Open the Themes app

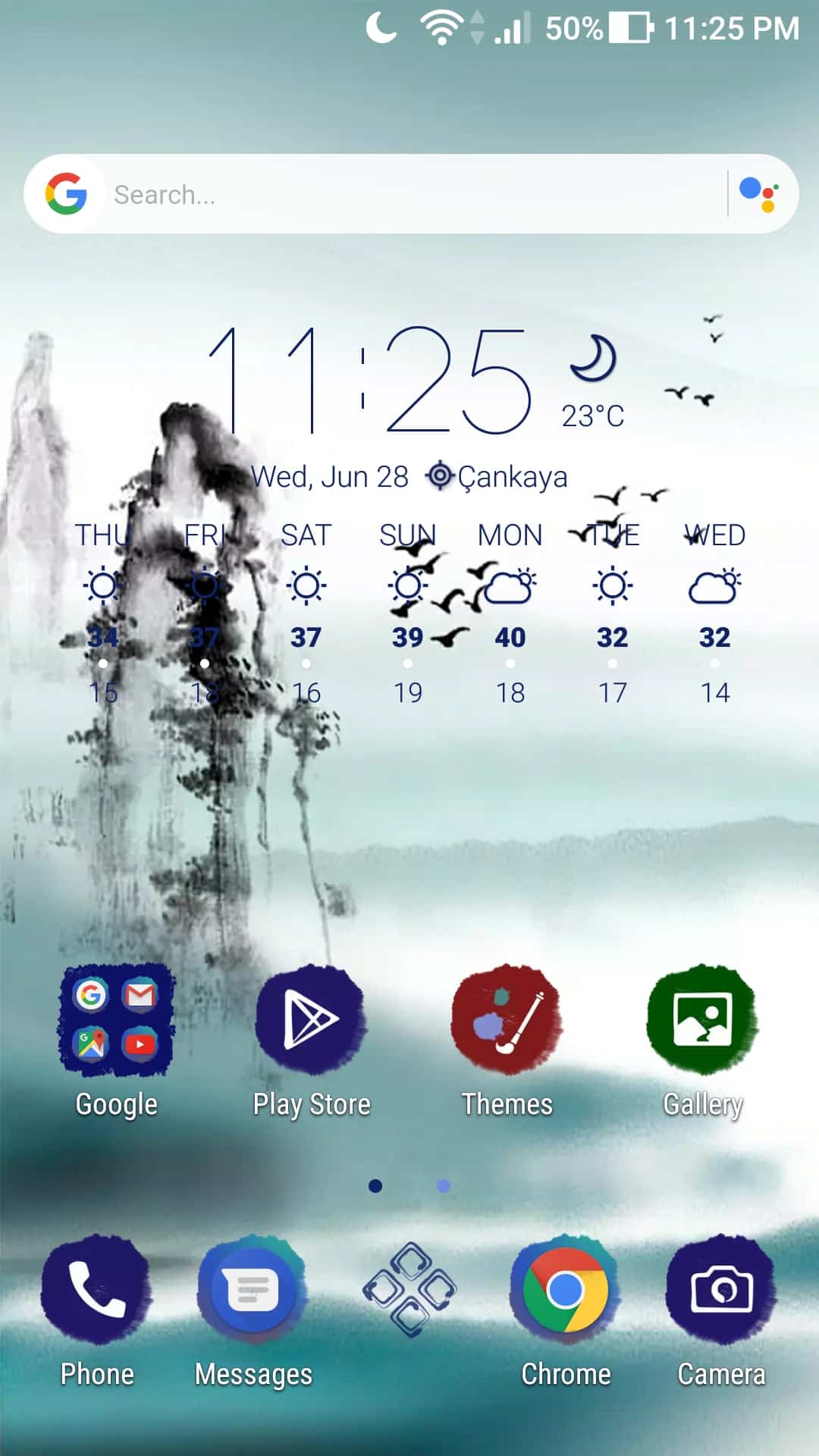507,1020
